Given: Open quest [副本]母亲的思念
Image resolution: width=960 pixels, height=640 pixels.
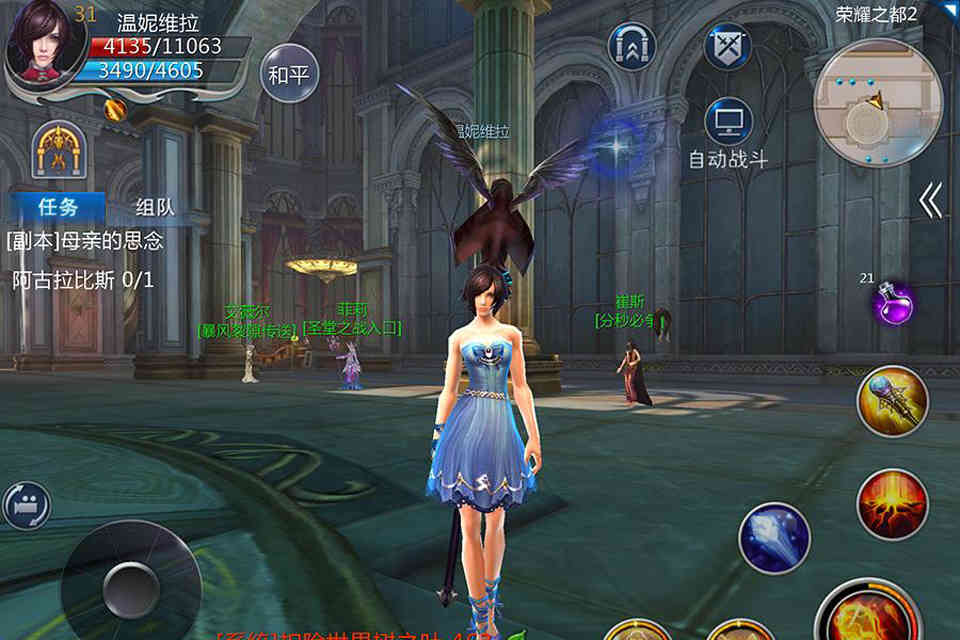Looking at the screenshot, I should click(85, 241).
